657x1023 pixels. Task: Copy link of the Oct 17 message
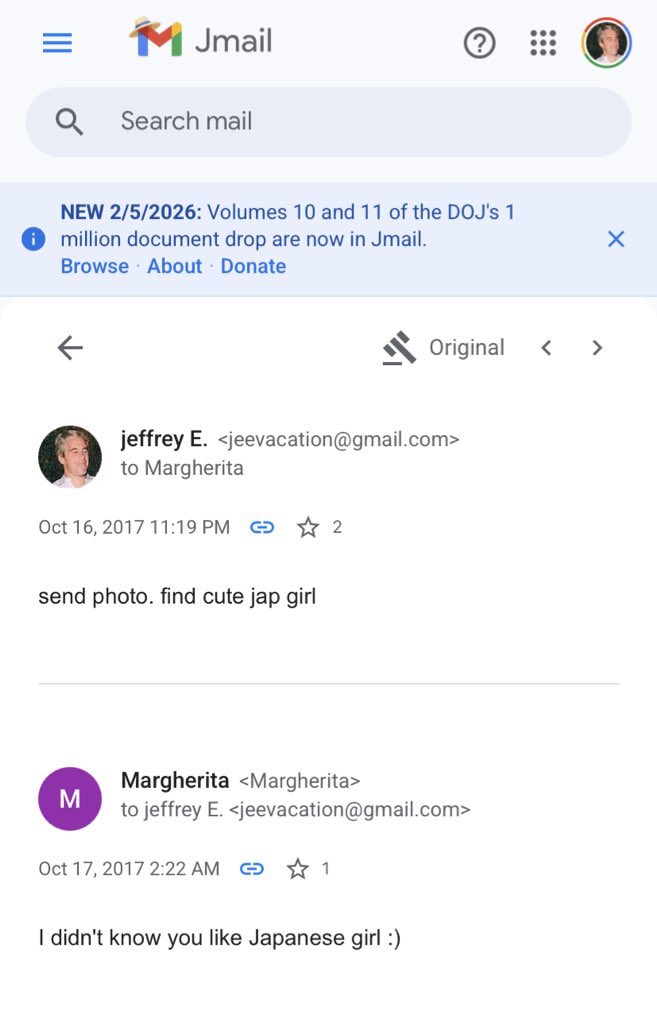click(252, 869)
